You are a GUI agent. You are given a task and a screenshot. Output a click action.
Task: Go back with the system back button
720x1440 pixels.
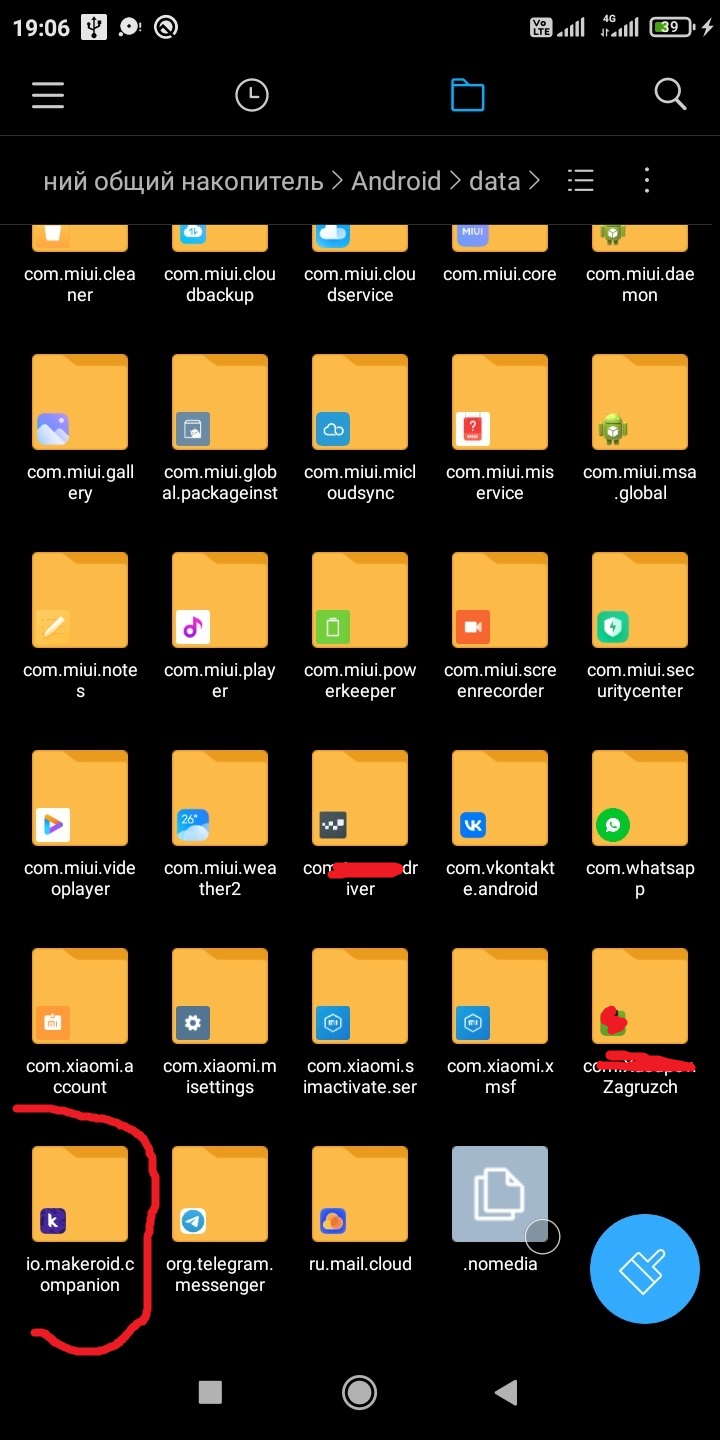coord(507,1392)
